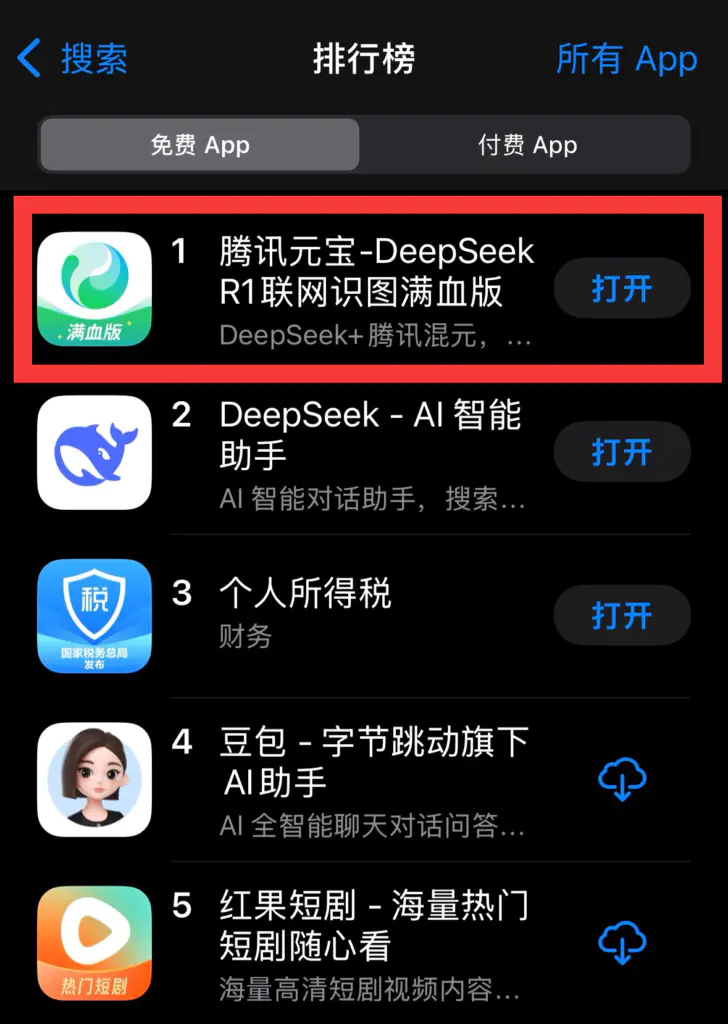This screenshot has width=728, height=1024.
Task: Open the 所有 App link
Action: point(626,58)
